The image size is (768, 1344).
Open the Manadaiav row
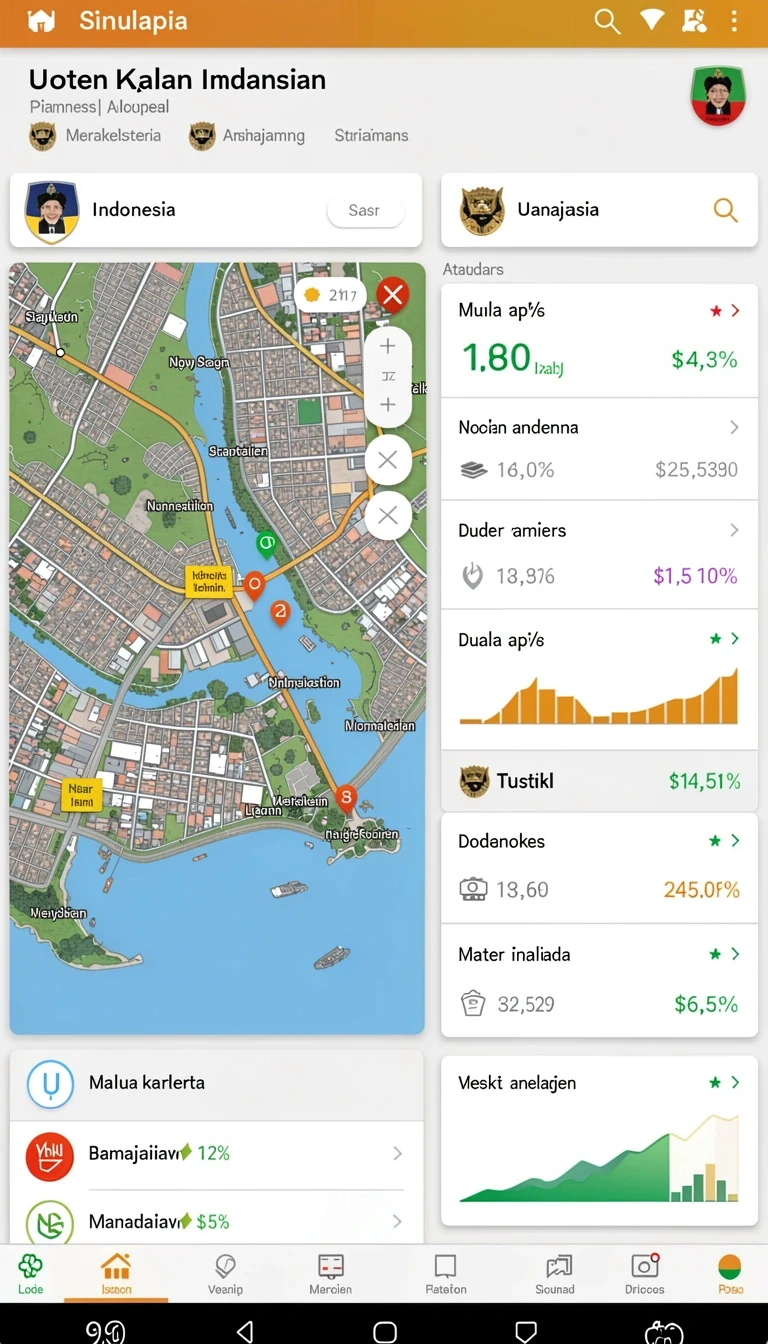[217, 1221]
